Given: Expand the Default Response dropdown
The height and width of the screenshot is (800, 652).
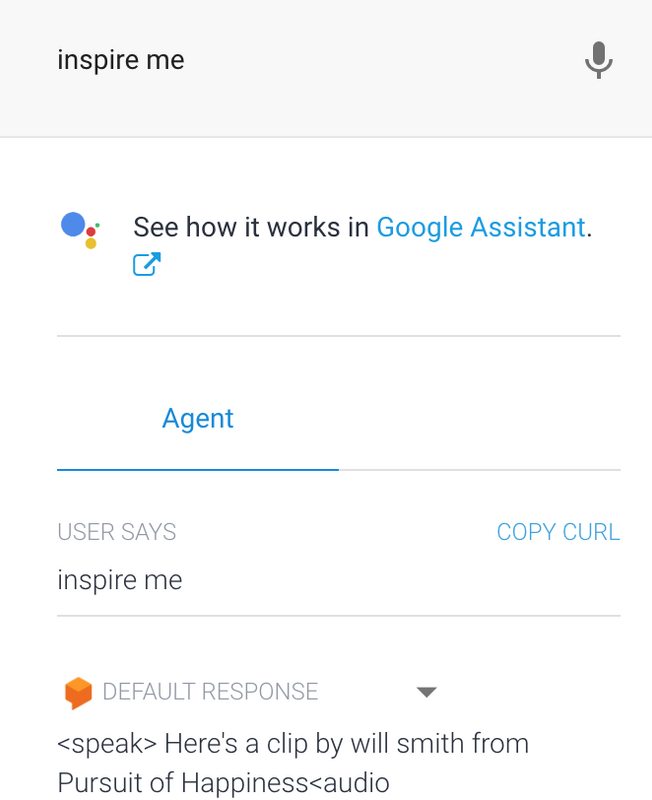Looking at the screenshot, I should 427,691.
